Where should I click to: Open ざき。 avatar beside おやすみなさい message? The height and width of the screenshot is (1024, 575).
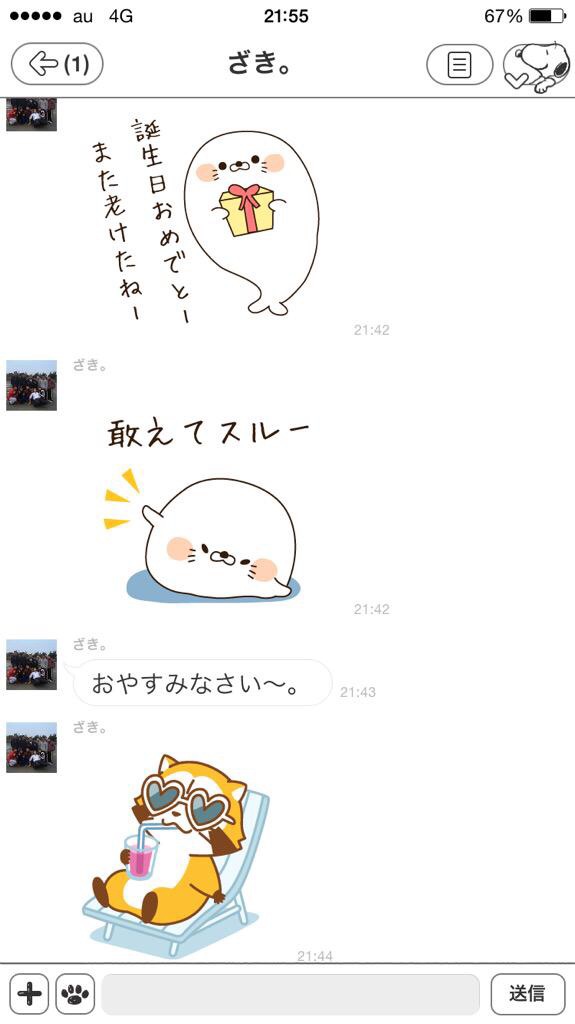(x=31, y=665)
